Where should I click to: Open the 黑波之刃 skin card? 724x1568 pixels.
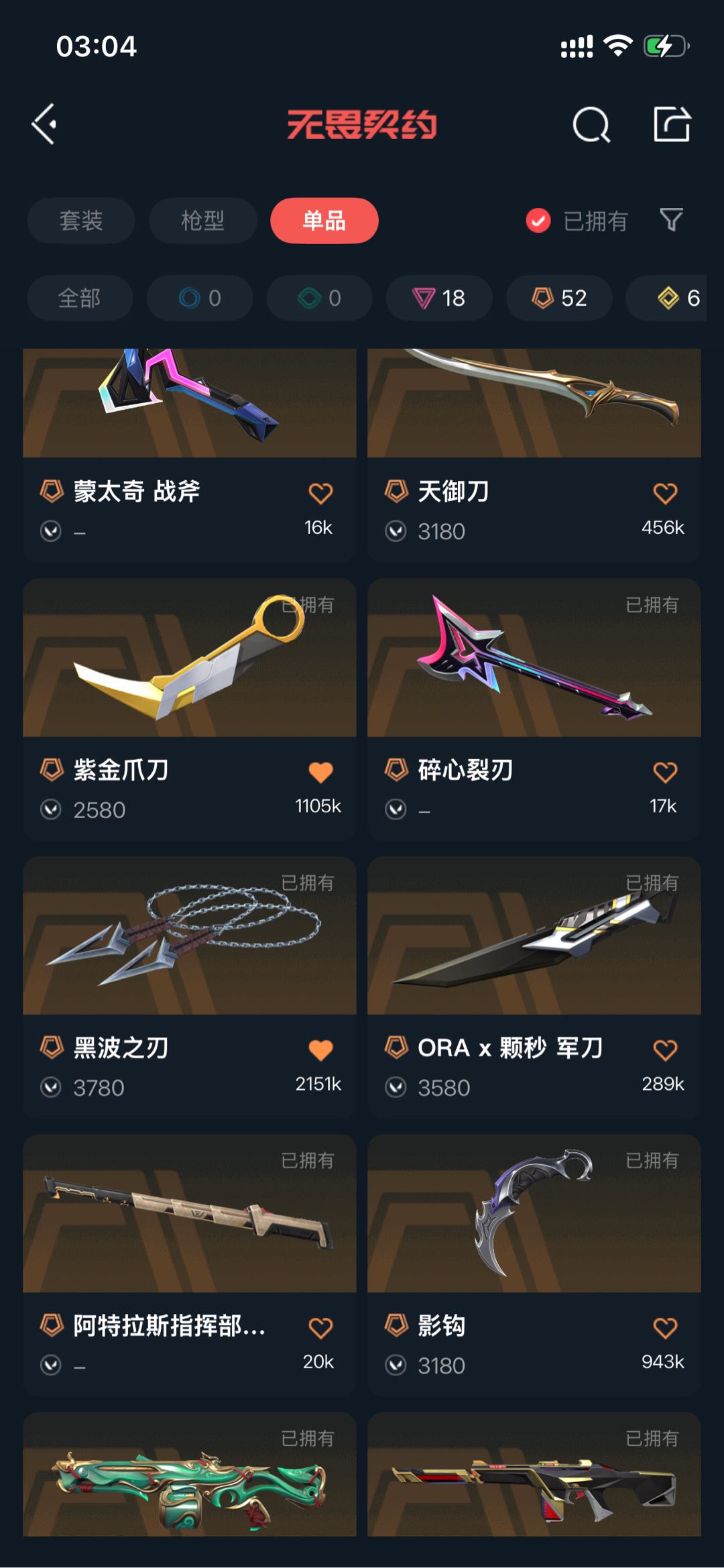click(190, 987)
